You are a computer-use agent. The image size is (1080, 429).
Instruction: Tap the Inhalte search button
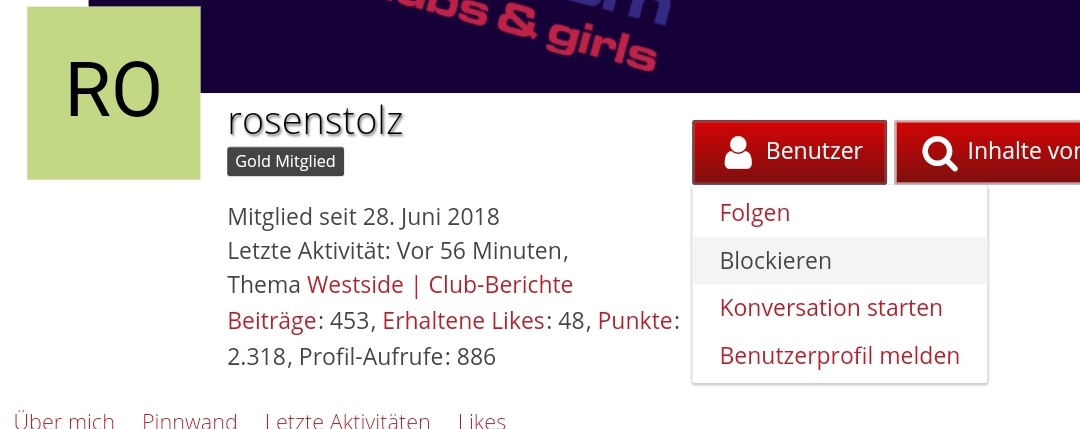[x=987, y=152]
